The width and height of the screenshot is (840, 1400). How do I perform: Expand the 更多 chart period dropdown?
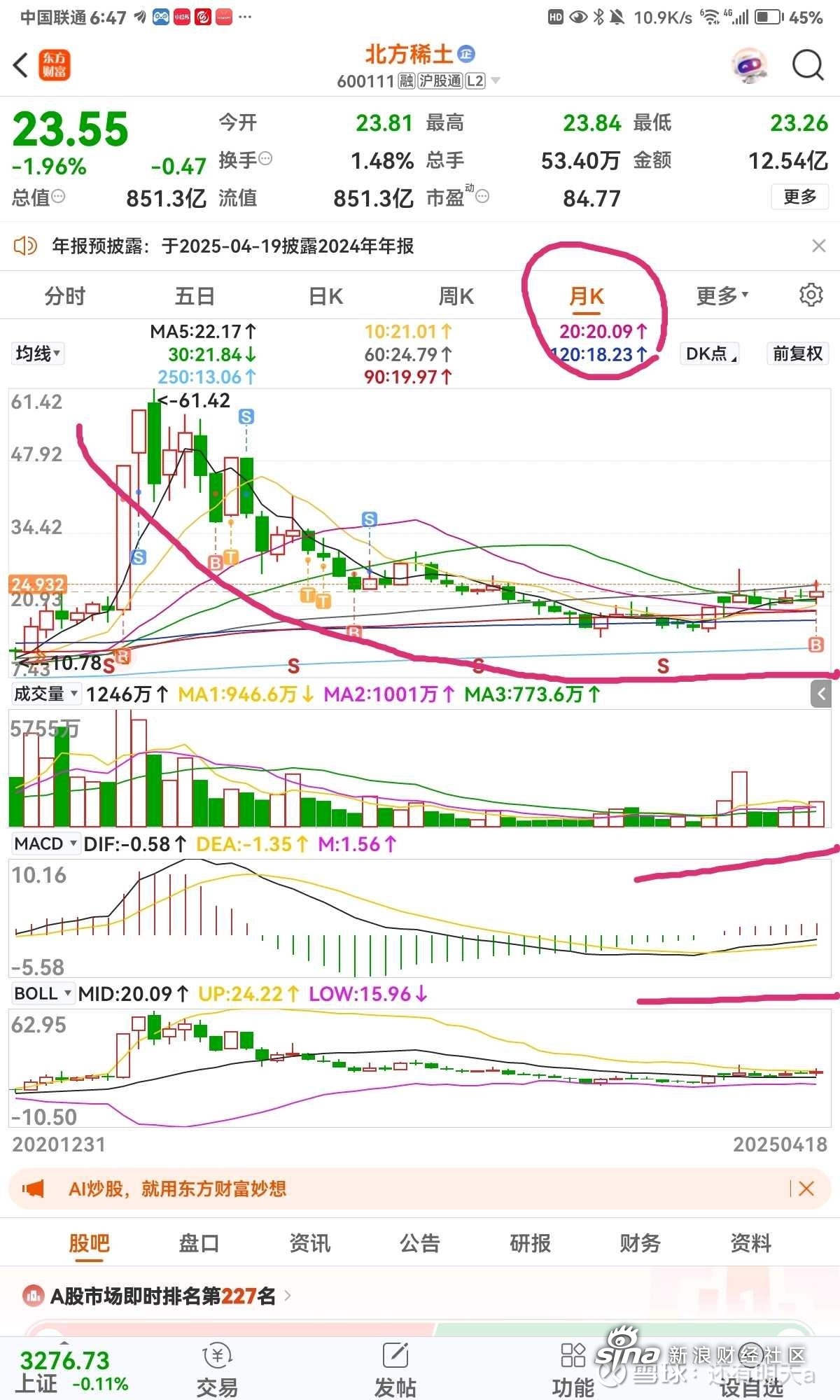721,296
